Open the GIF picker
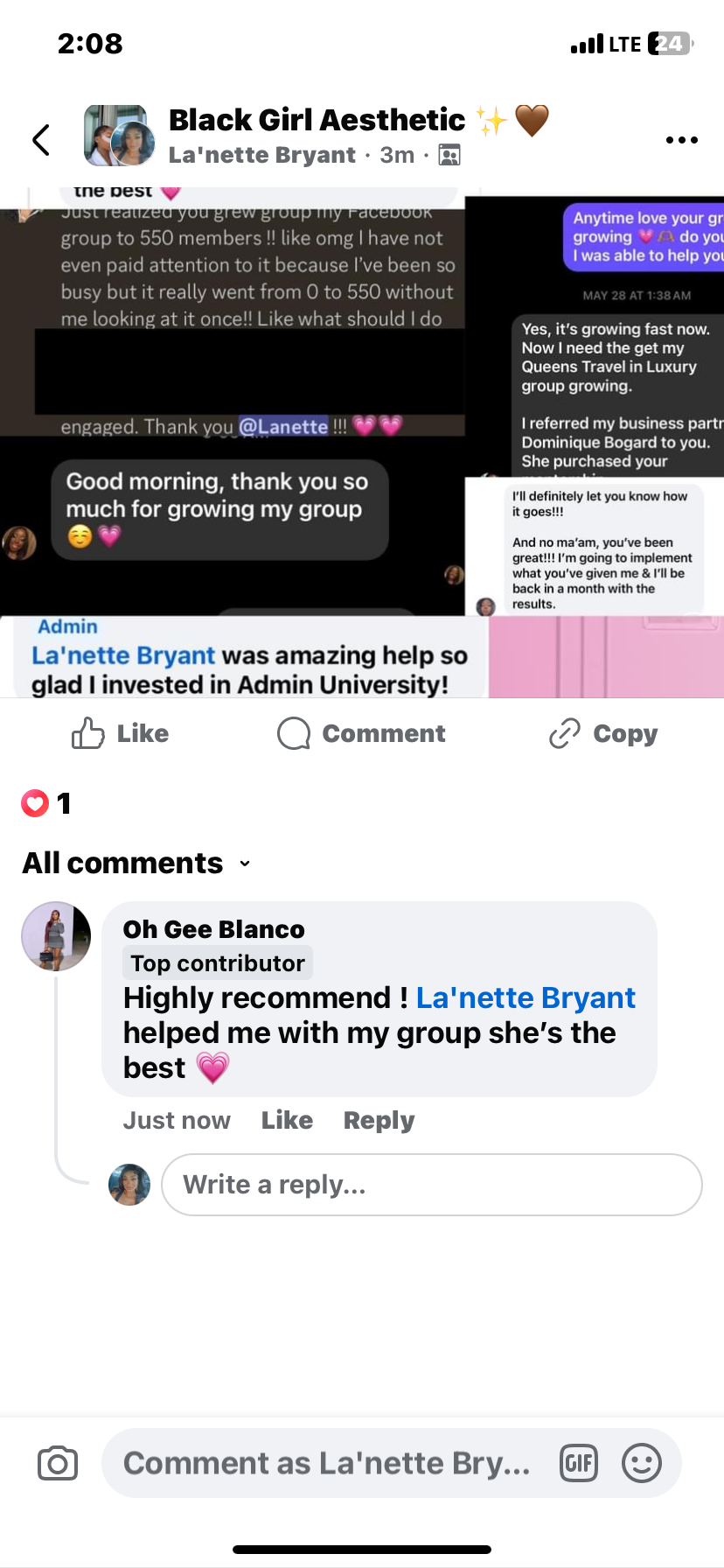The width and height of the screenshot is (724, 1568). [579, 1463]
